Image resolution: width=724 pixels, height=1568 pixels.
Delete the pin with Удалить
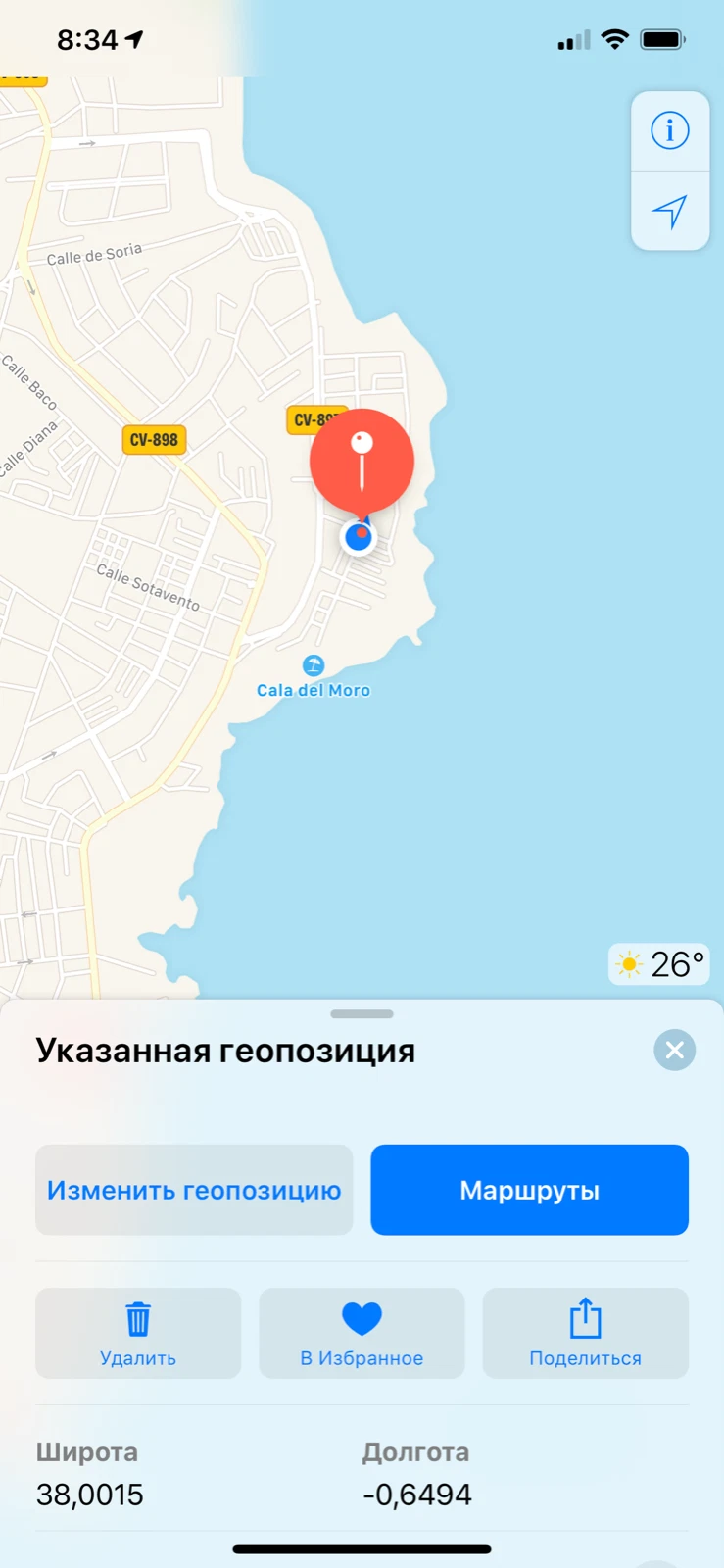[138, 1333]
